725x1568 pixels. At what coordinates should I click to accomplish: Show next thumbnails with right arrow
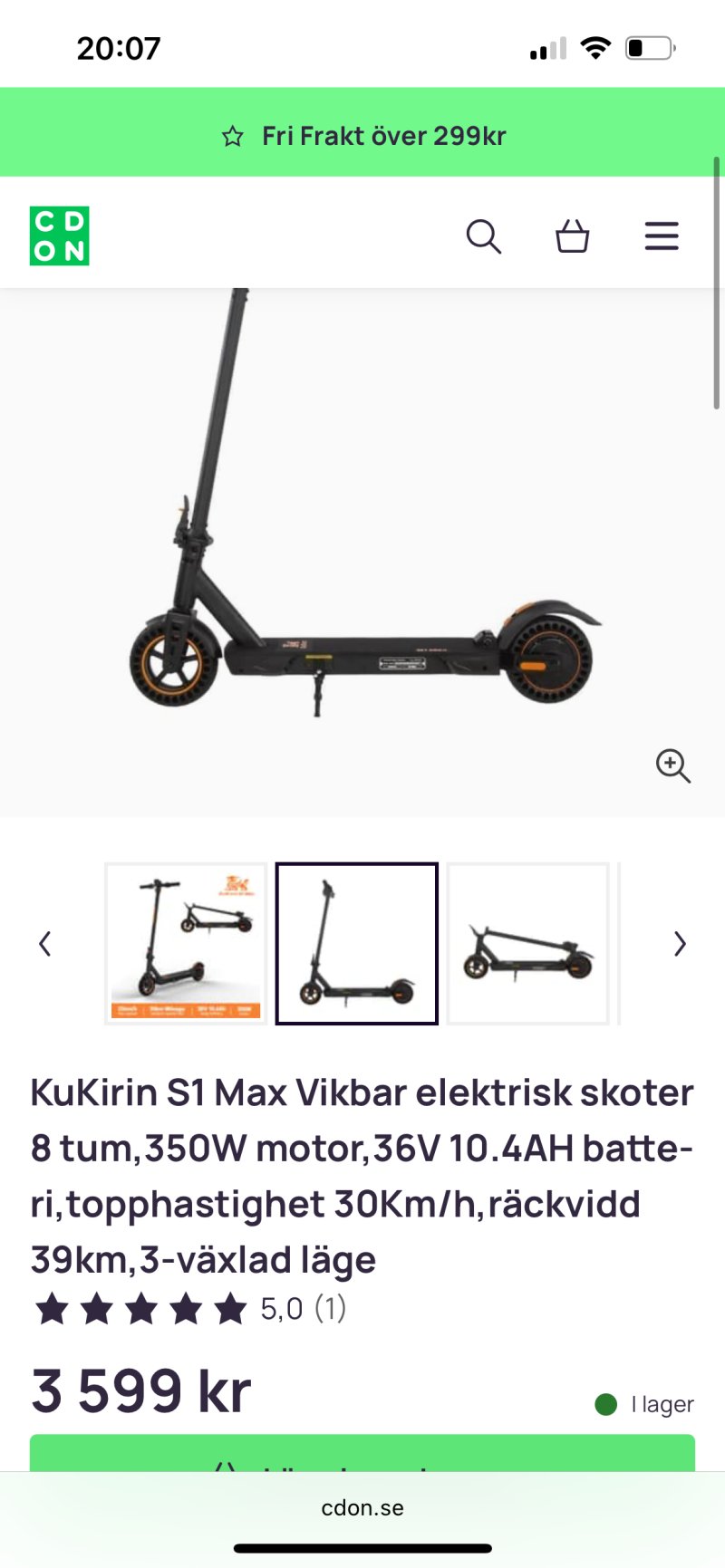click(x=680, y=944)
